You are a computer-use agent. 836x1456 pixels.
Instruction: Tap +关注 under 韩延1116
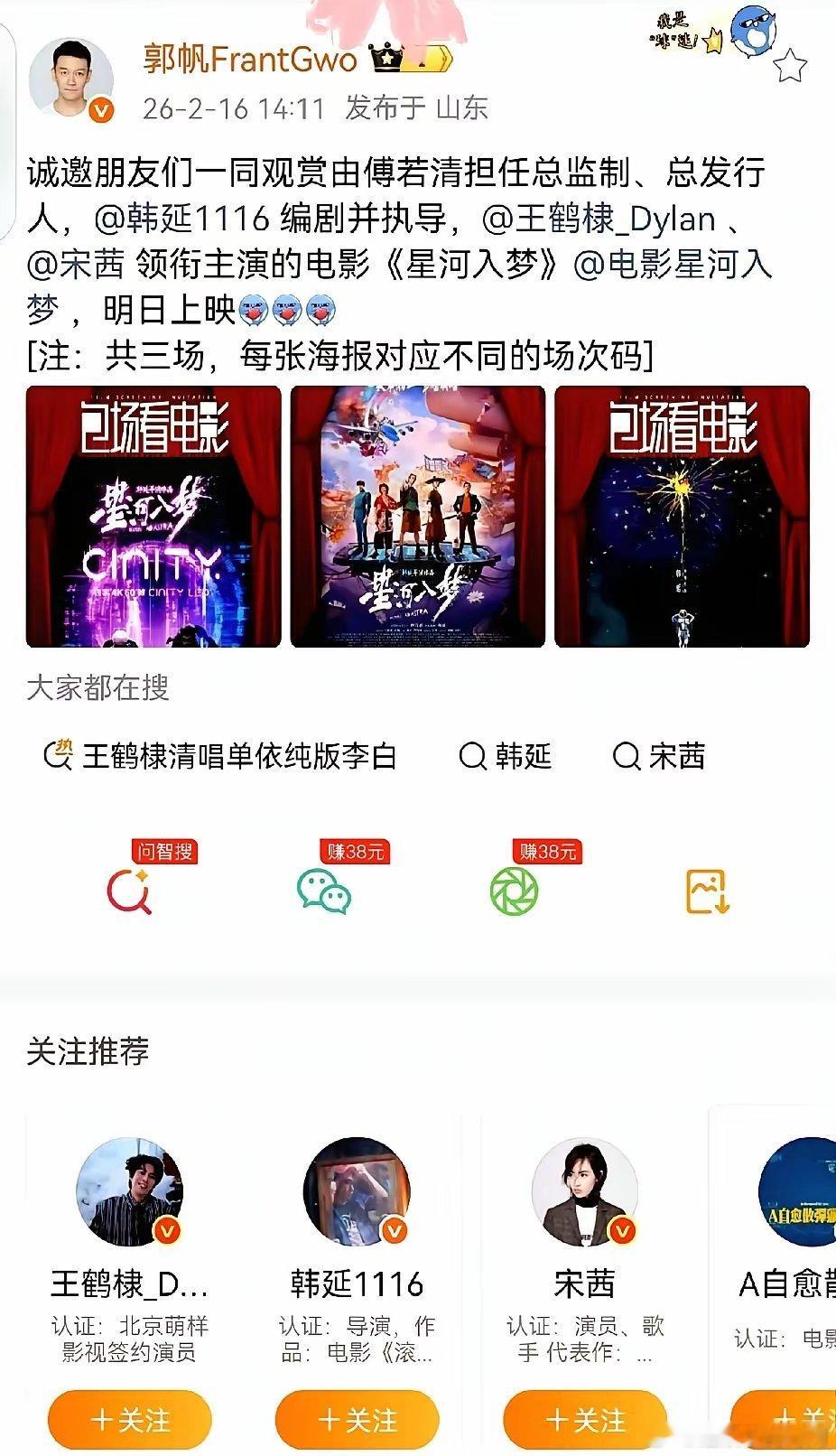[x=357, y=1420]
